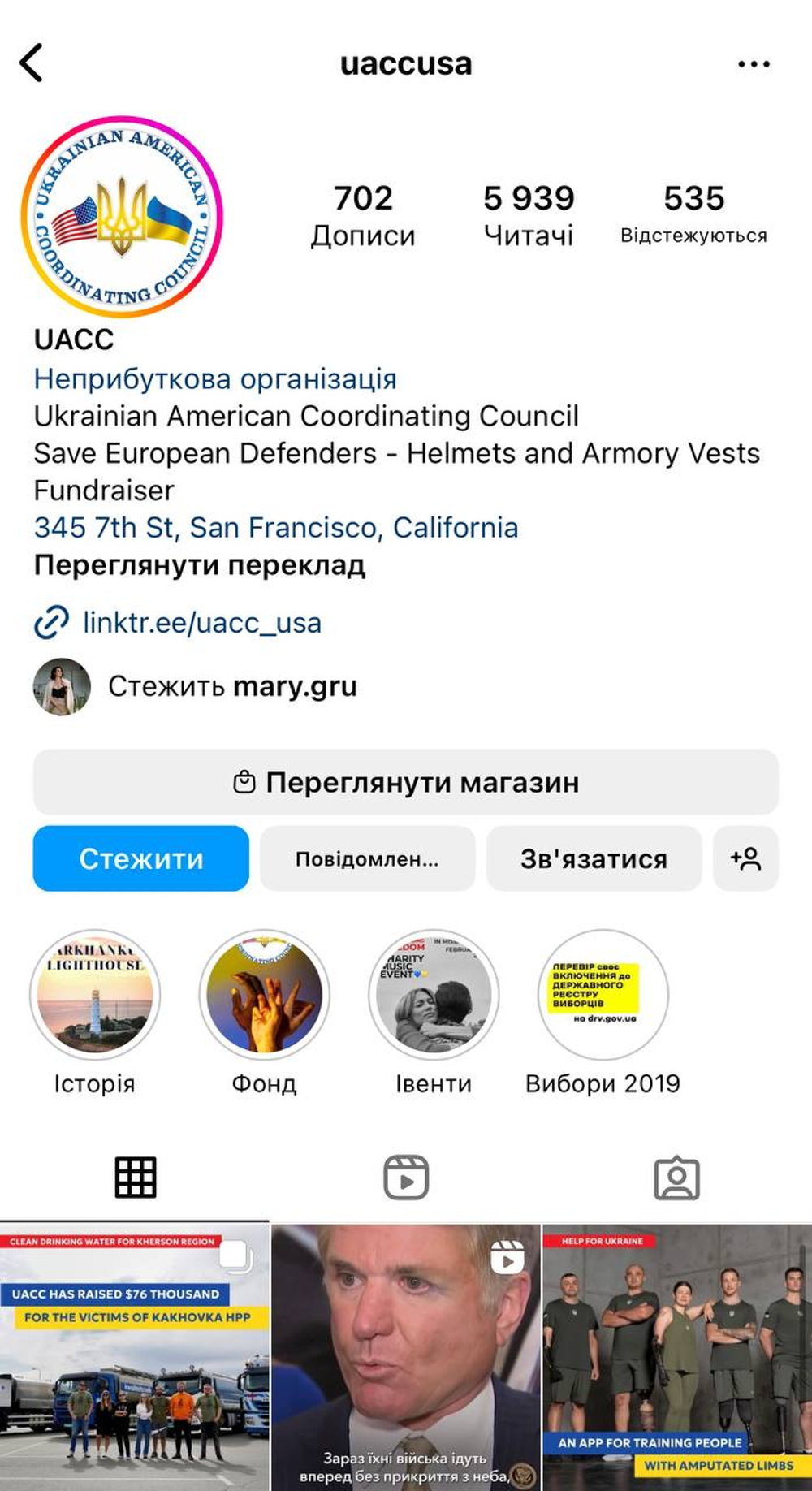Show suggested accounts with add-person icon

pyautogui.click(x=745, y=858)
